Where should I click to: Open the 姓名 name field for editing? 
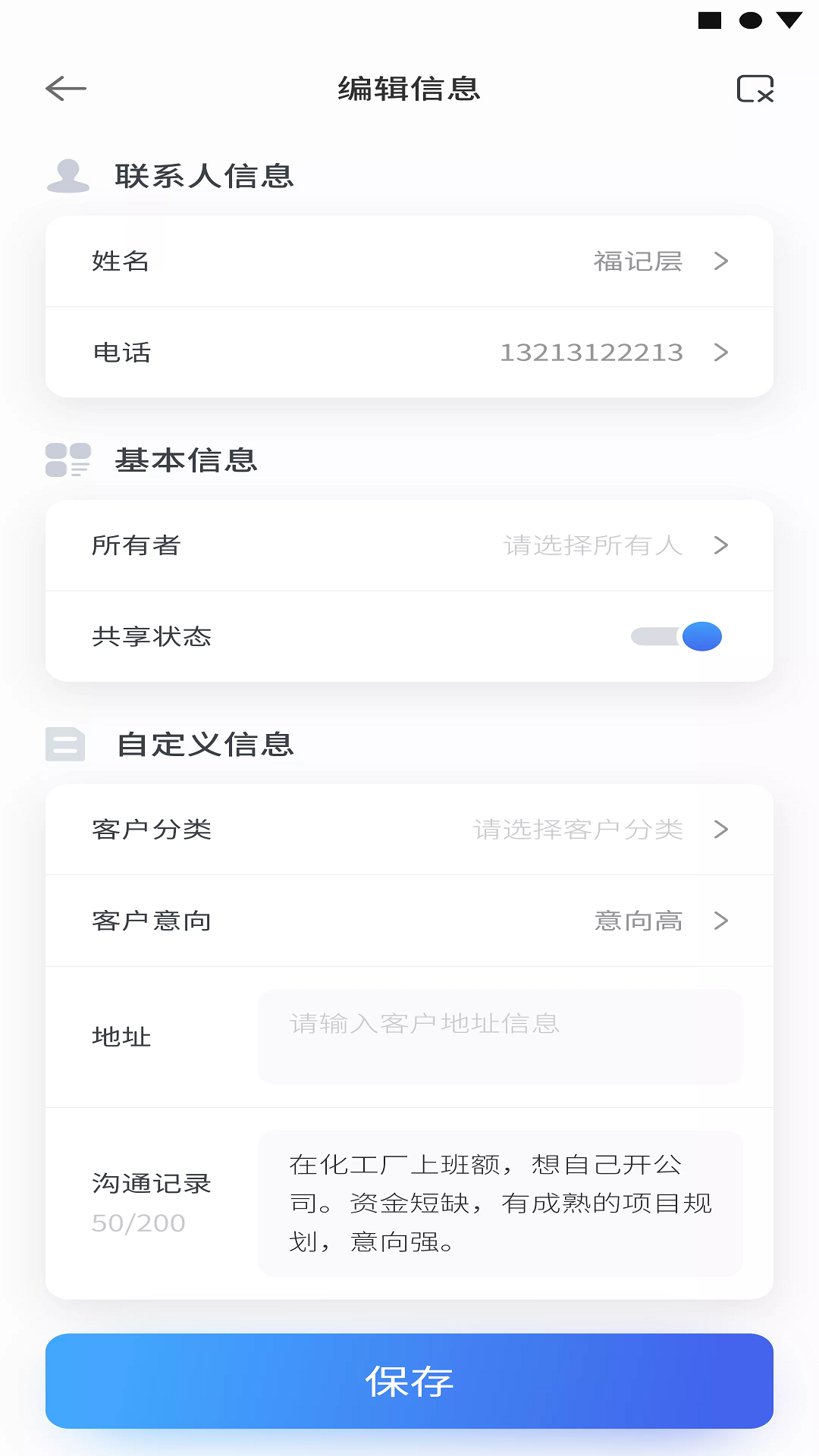click(x=409, y=261)
